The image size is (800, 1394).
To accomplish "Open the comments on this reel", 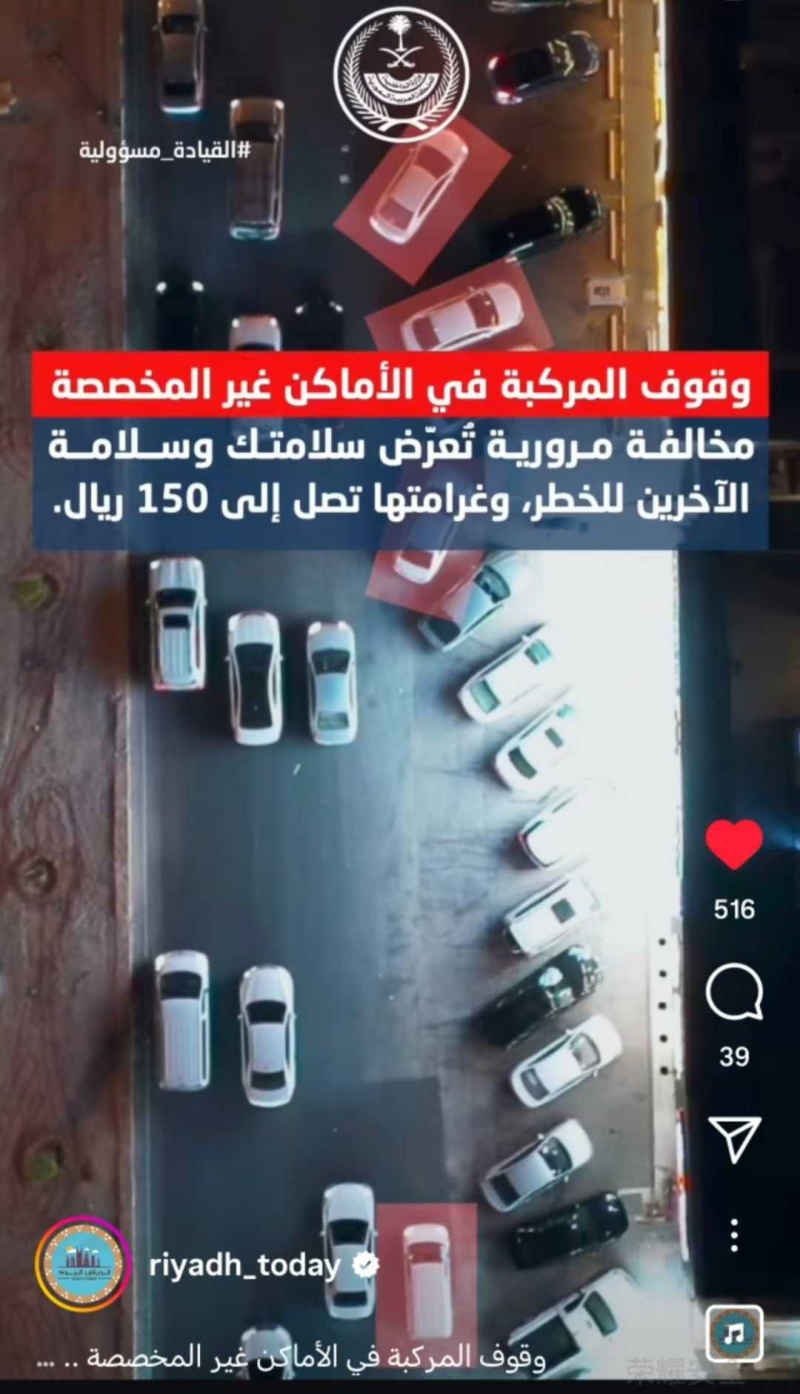I will click(734, 993).
